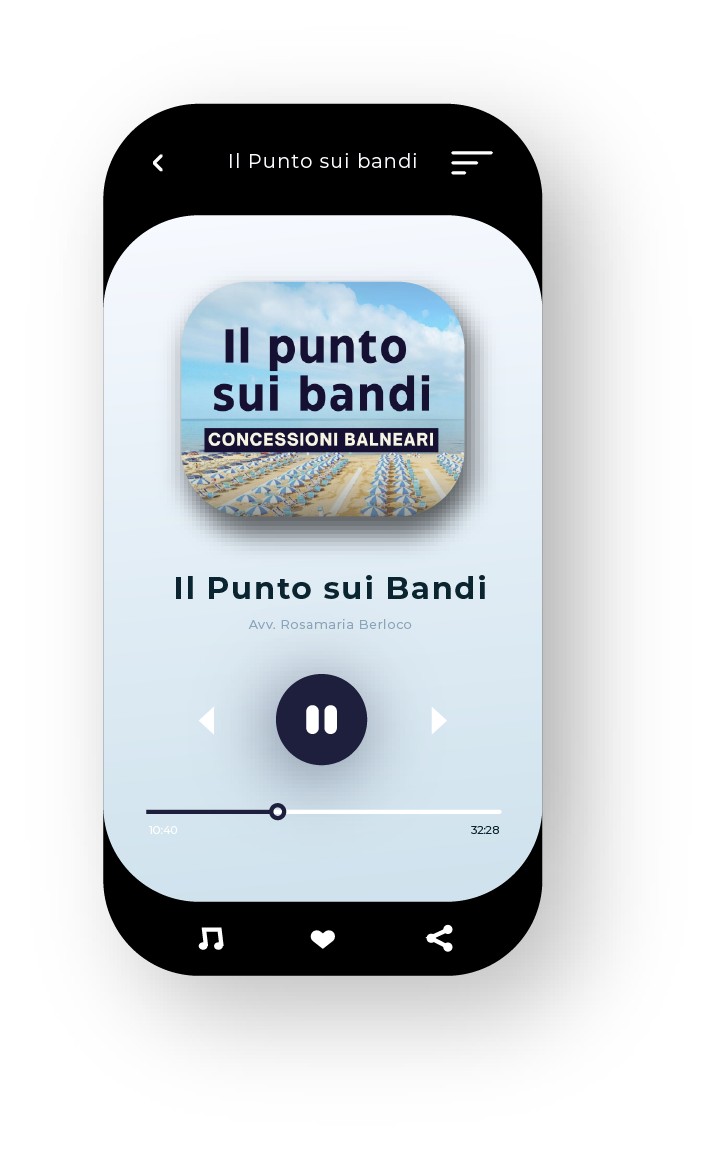The width and height of the screenshot is (722, 1155).
Task: Go back using the top-left arrow
Action: pos(158,163)
